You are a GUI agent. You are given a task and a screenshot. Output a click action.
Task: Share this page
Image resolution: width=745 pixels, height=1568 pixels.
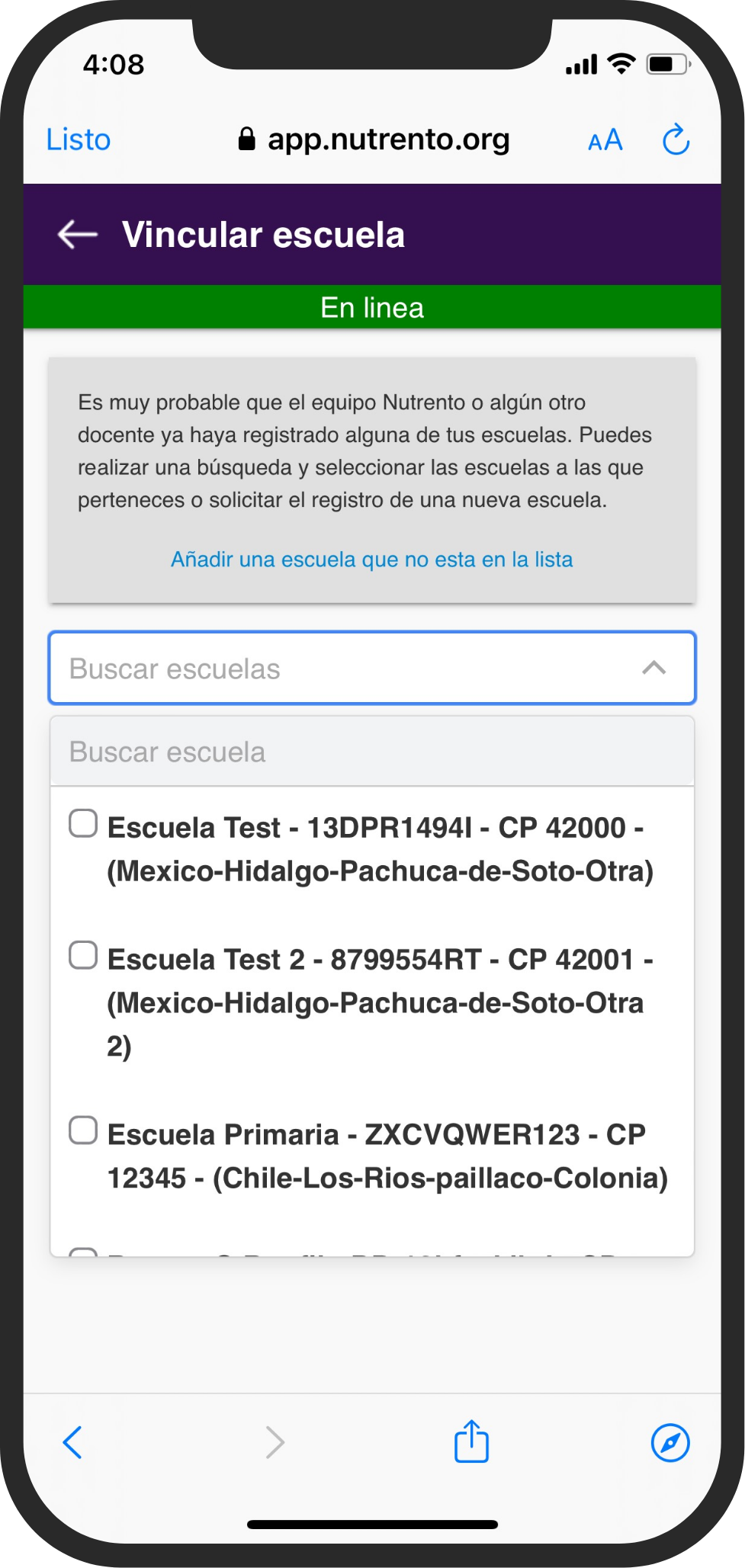471,1441
